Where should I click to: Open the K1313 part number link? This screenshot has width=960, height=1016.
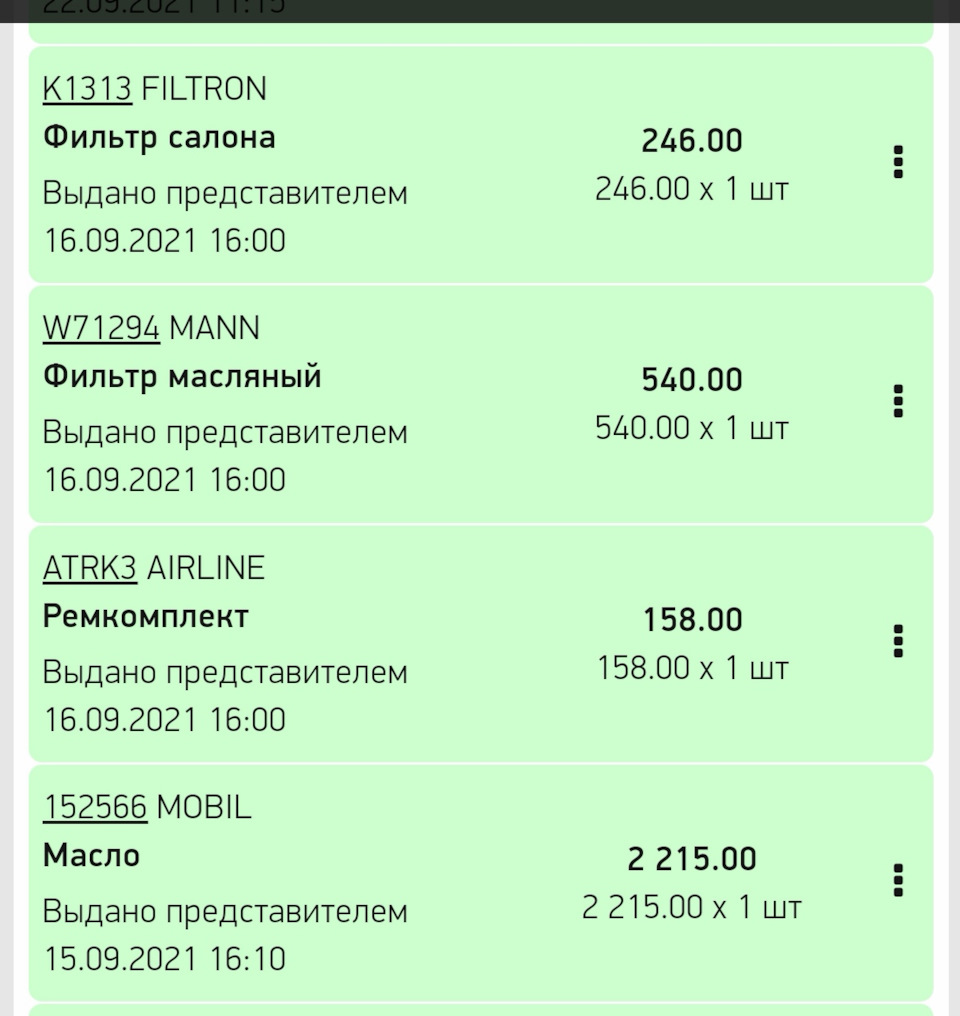[87, 90]
